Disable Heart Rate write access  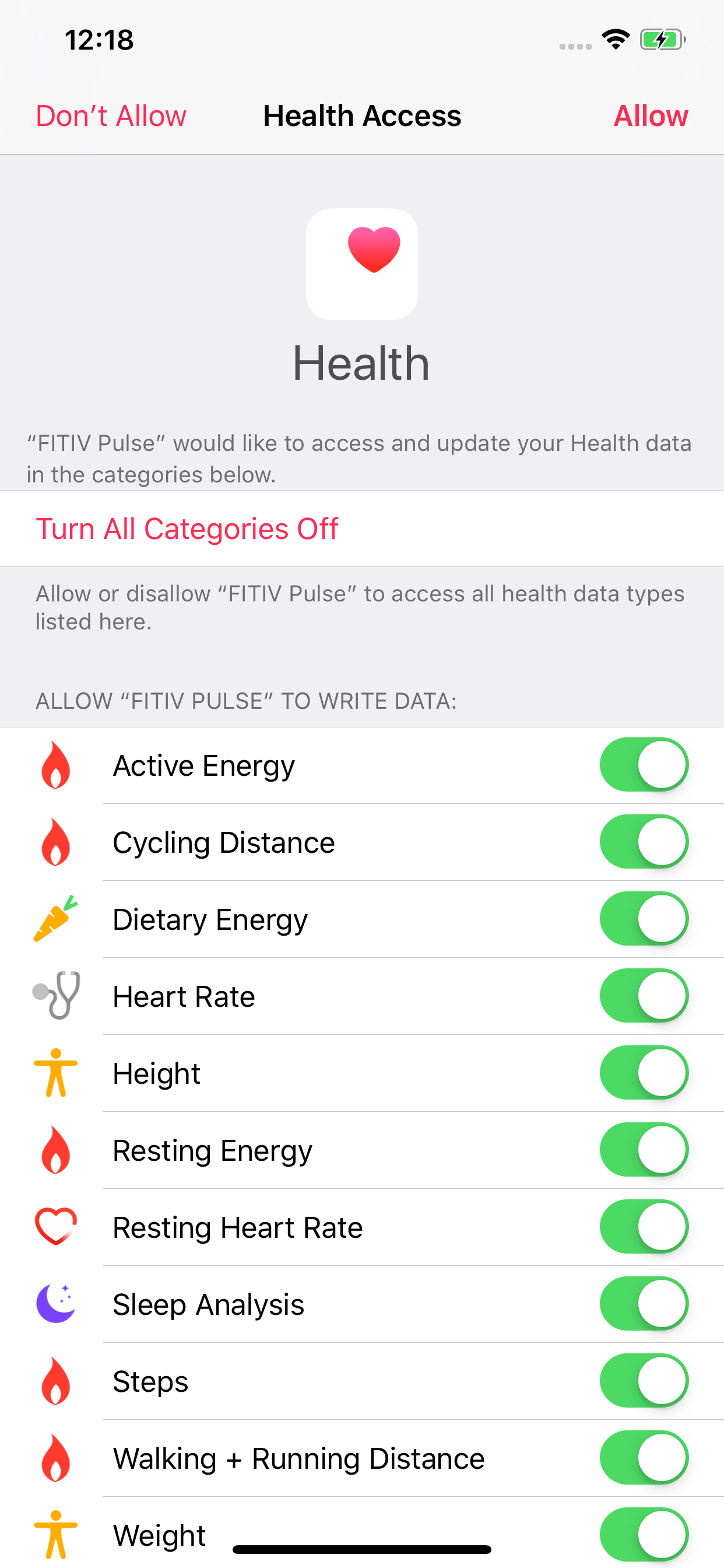pyautogui.click(x=644, y=996)
